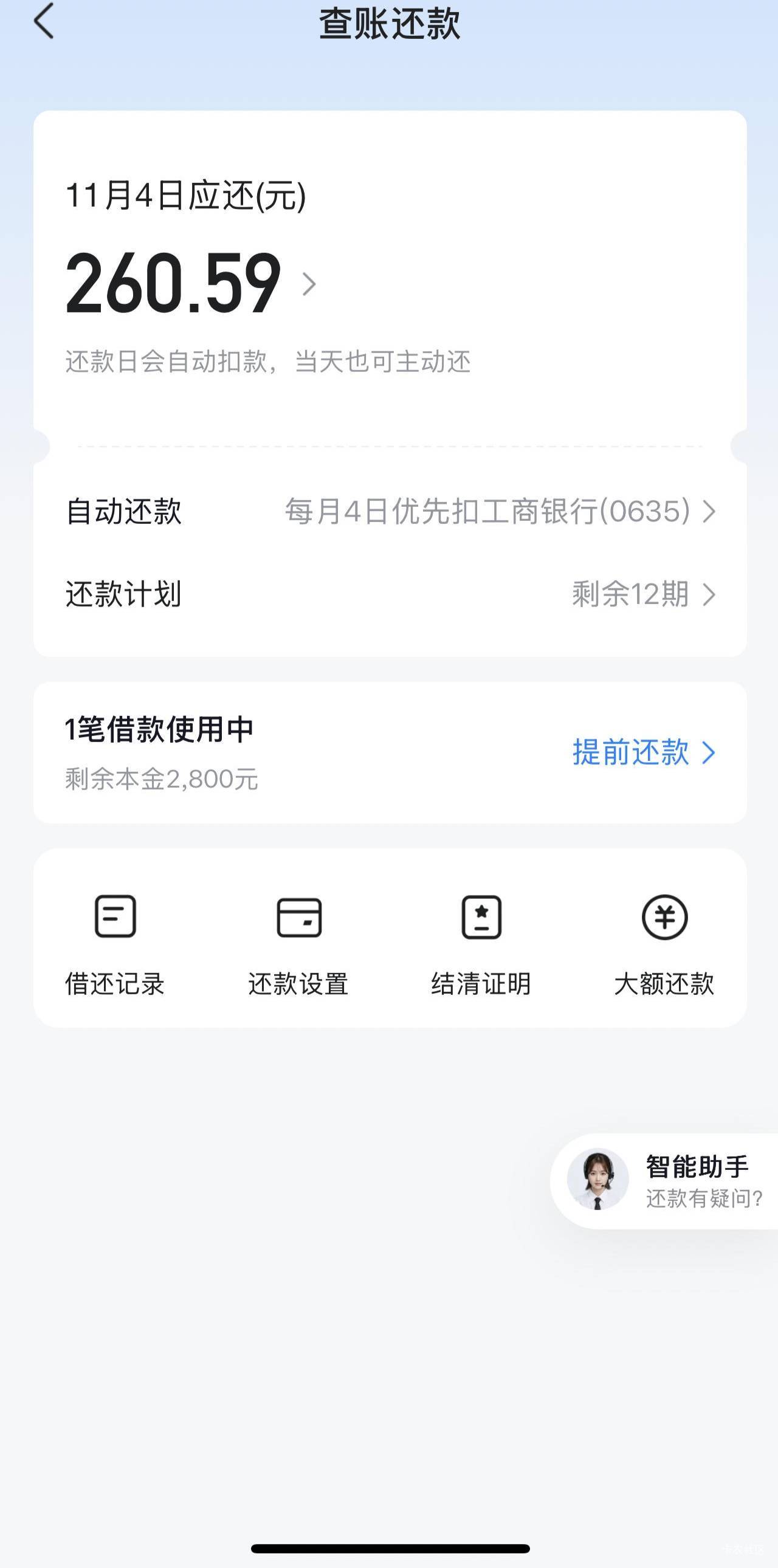
Task: Request a 结清证明 certificate
Action: tap(481, 943)
